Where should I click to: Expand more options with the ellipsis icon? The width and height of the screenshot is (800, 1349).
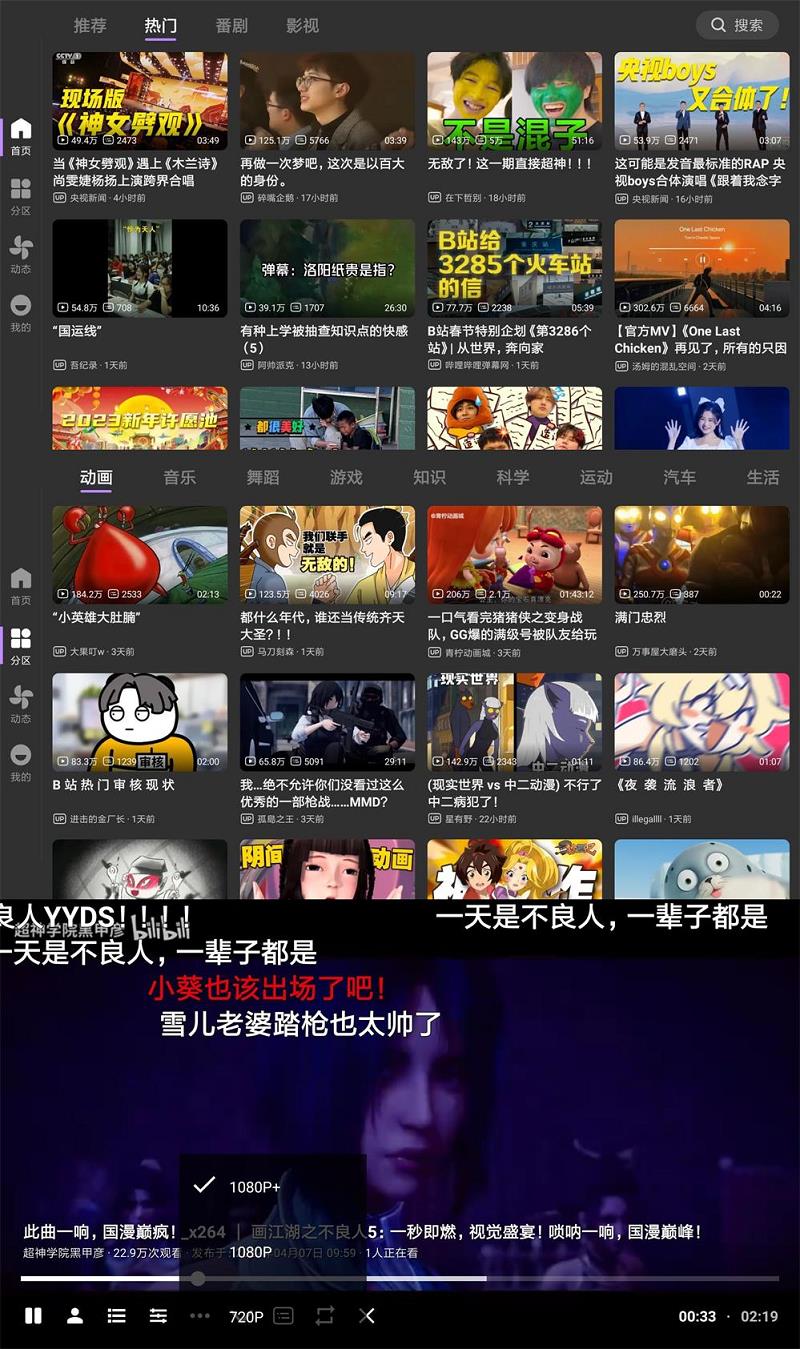pos(199,1317)
